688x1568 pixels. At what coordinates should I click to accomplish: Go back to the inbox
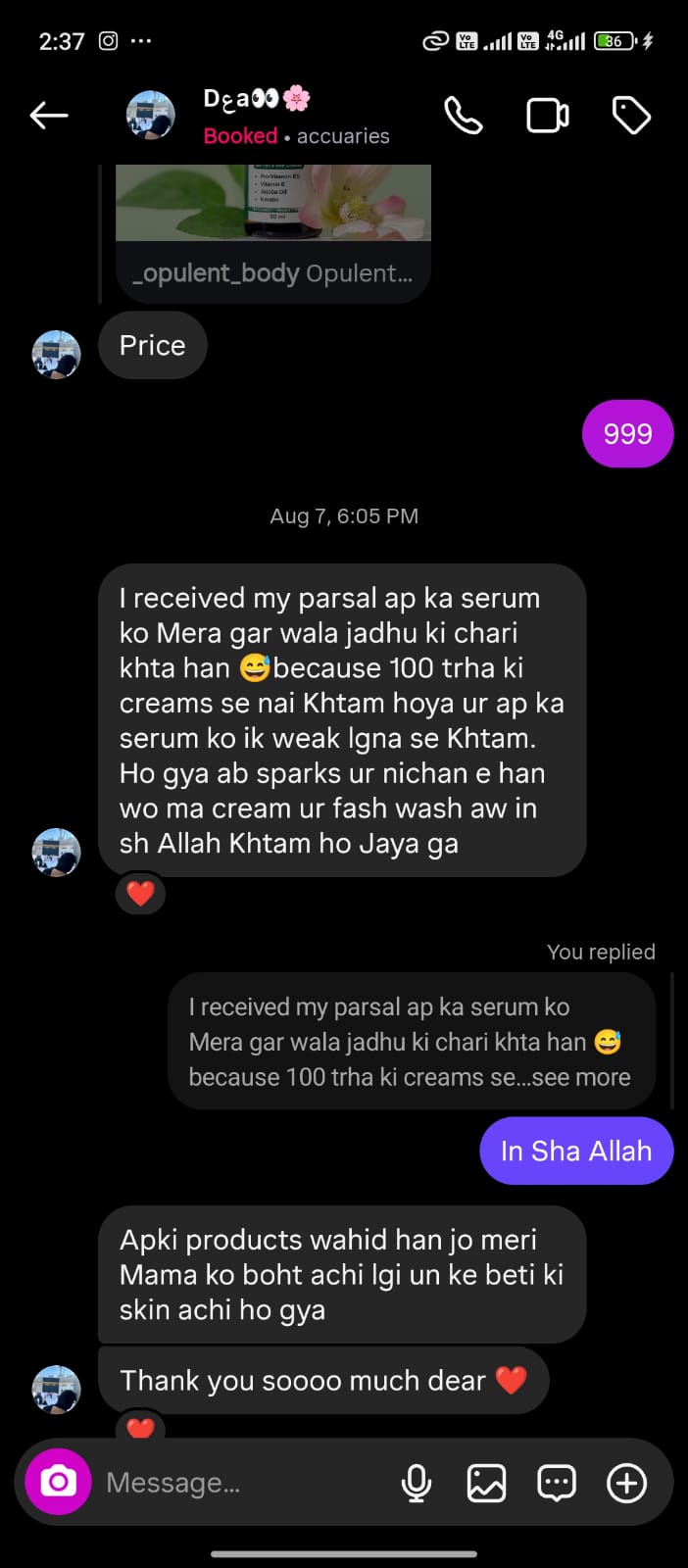coord(48,116)
